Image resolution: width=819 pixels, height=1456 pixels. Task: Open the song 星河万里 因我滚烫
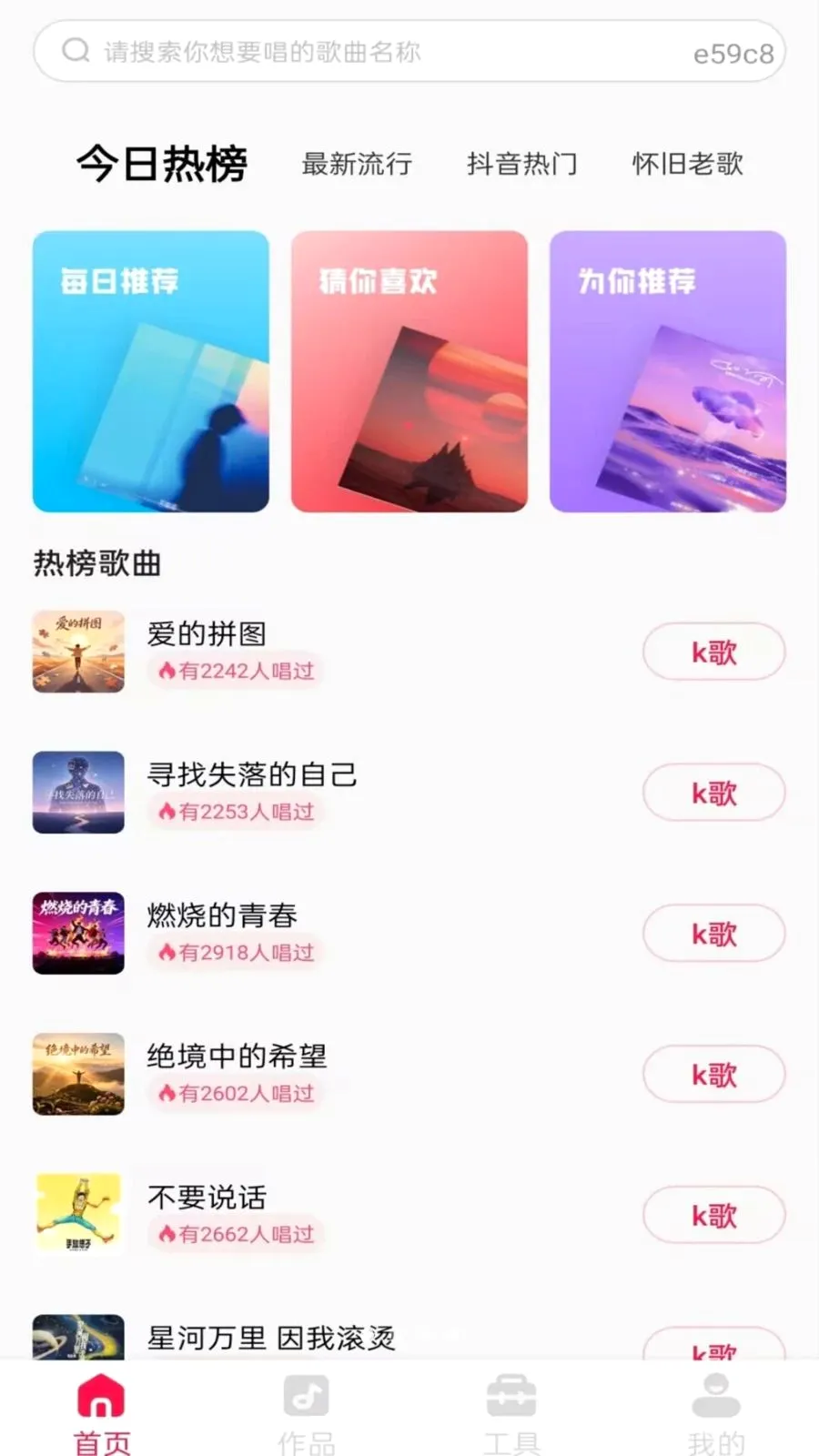pyautogui.click(x=271, y=1338)
